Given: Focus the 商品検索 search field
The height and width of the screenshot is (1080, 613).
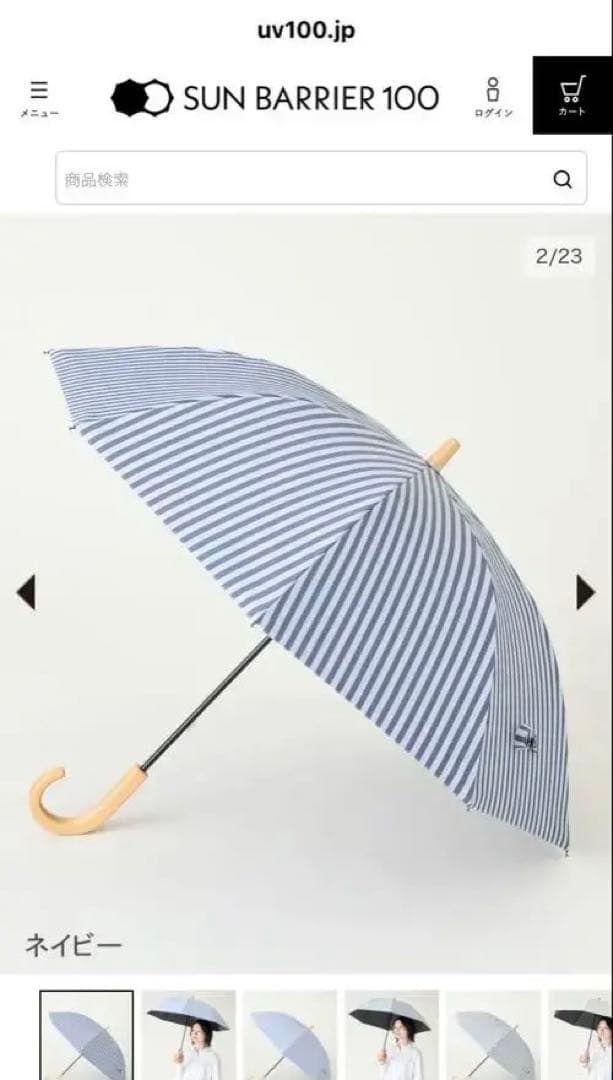Looking at the screenshot, I should (x=300, y=179).
